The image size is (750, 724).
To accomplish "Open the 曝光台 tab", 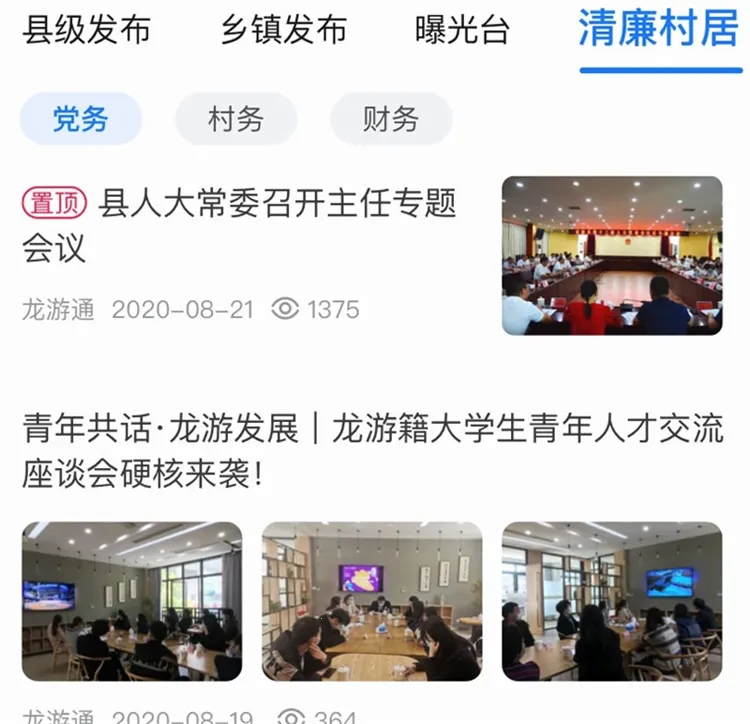I will tap(462, 31).
